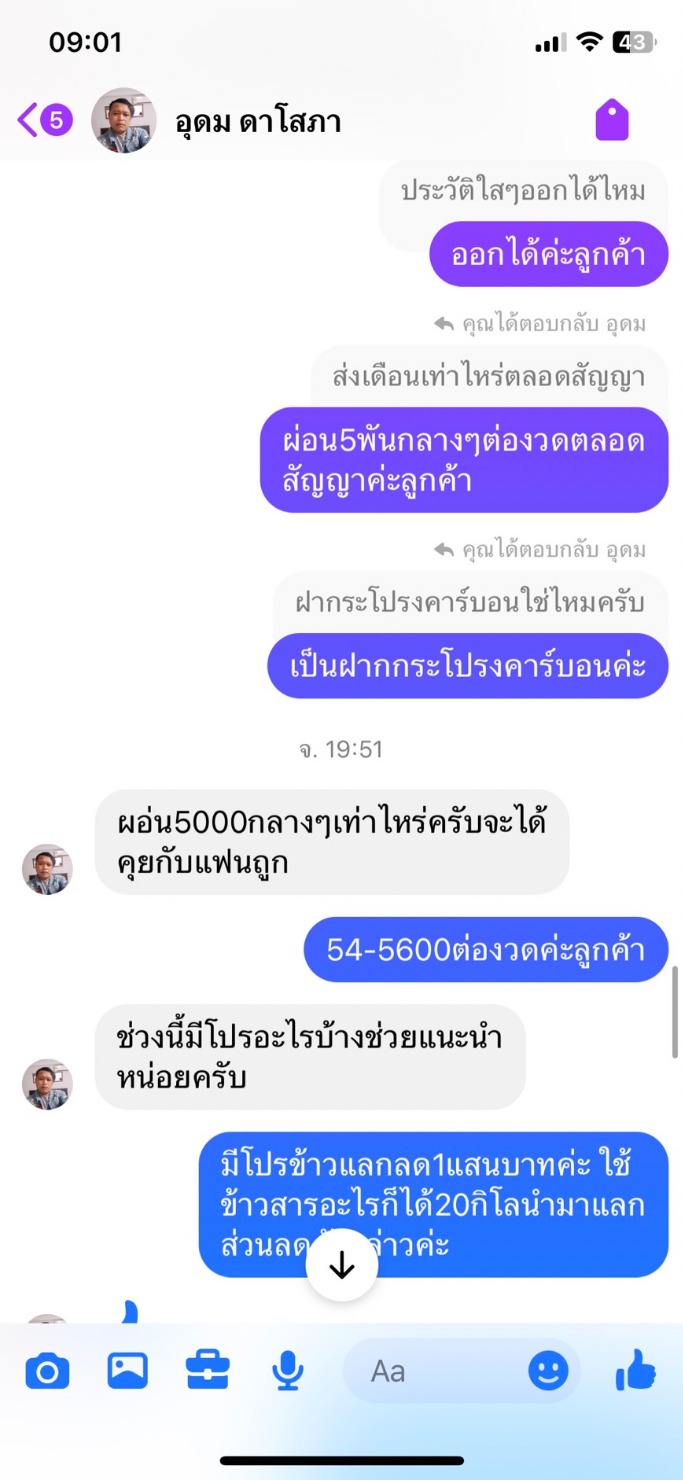Jump to latest messages with the down arrow
This screenshot has width=683, height=1480.
tap(342, 1265)
